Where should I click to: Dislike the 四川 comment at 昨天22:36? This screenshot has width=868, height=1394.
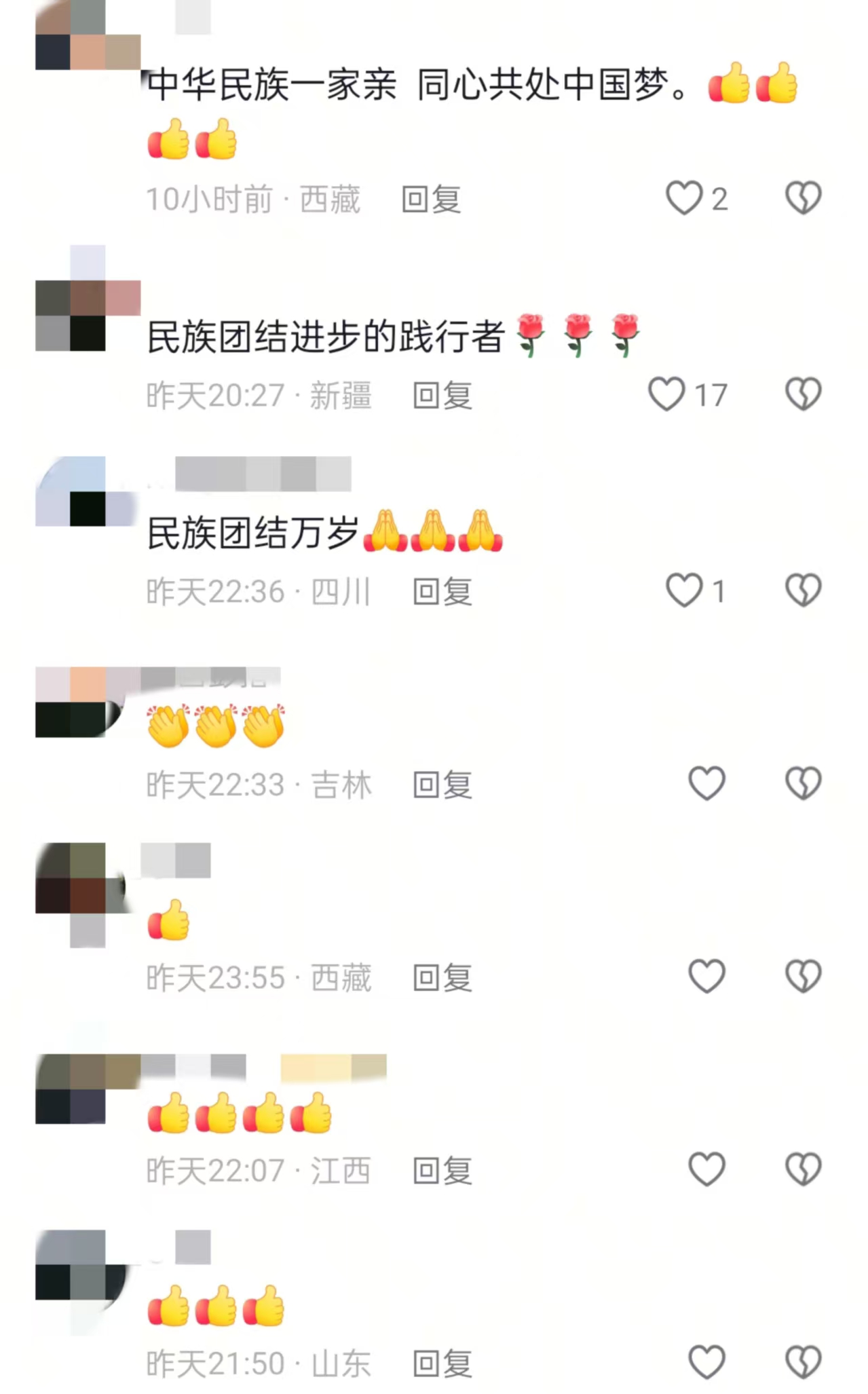pos(803,590)
